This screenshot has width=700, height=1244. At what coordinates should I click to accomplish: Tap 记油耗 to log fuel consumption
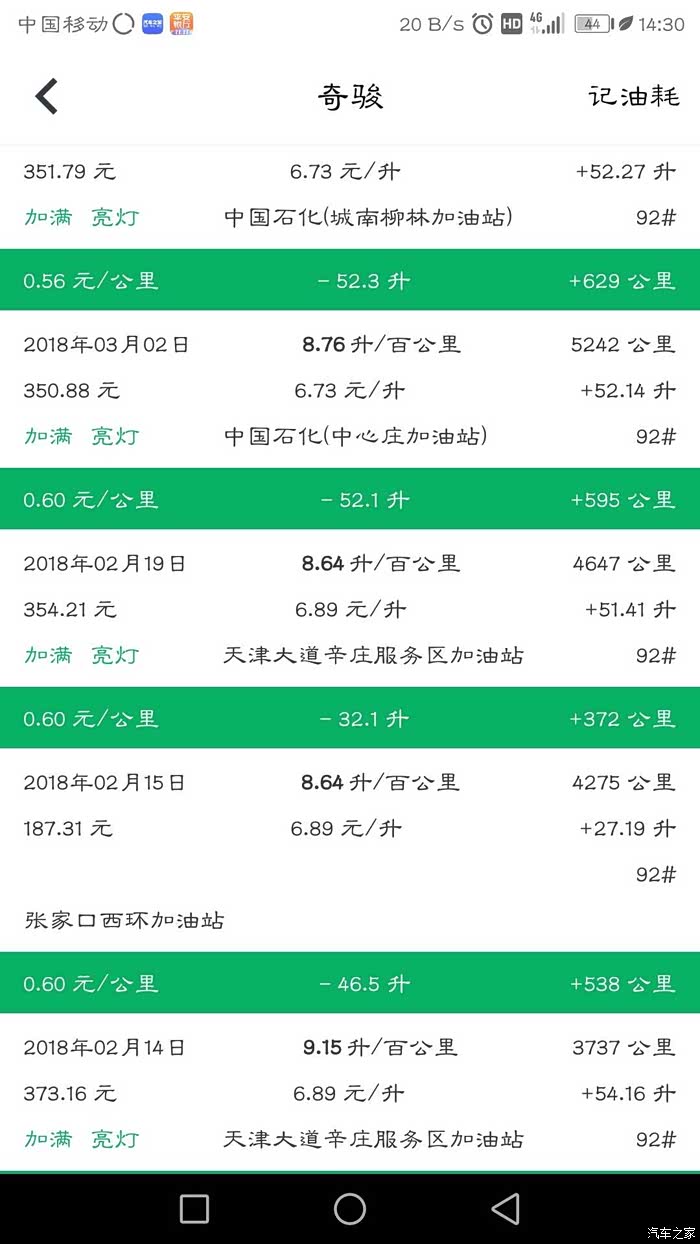tap(635, 96)
